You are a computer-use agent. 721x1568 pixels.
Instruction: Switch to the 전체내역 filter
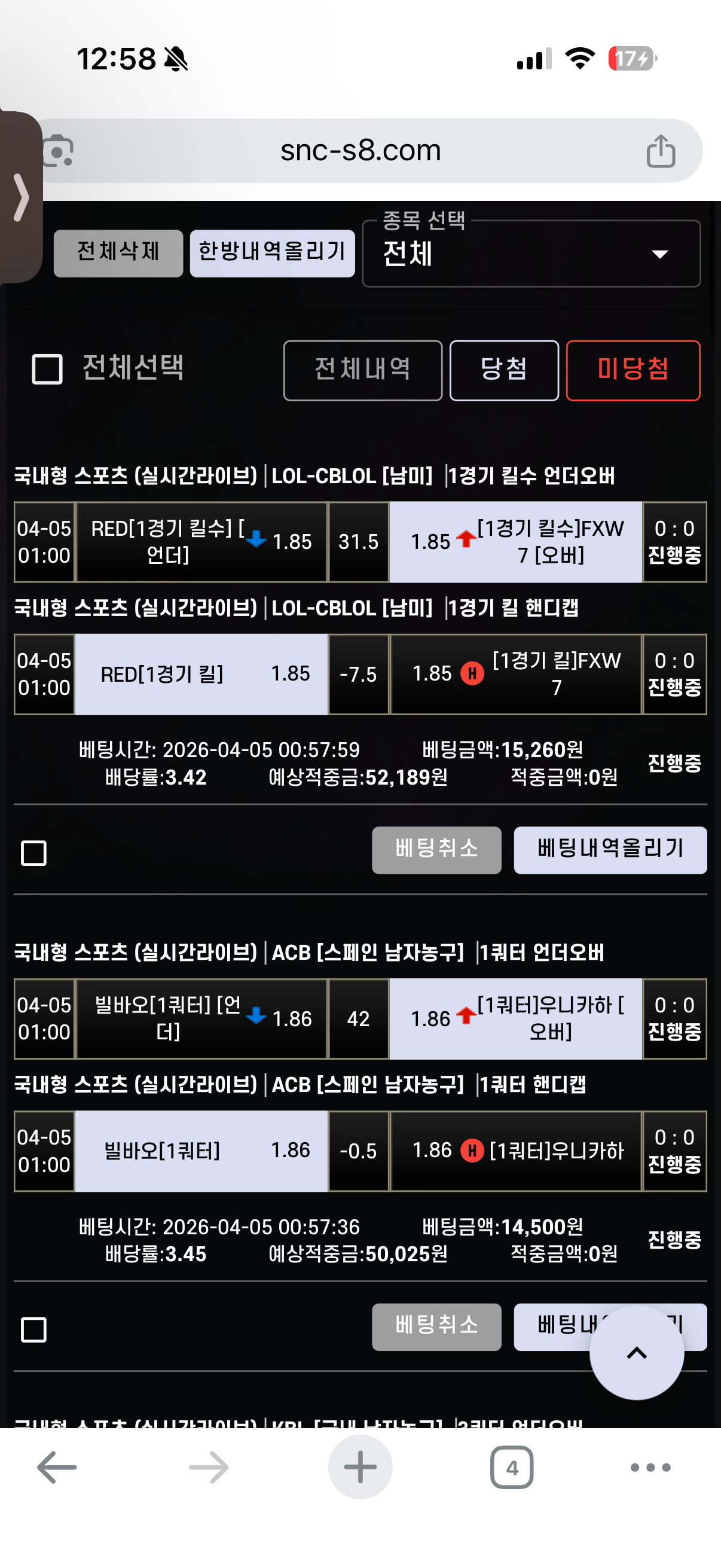363,370
